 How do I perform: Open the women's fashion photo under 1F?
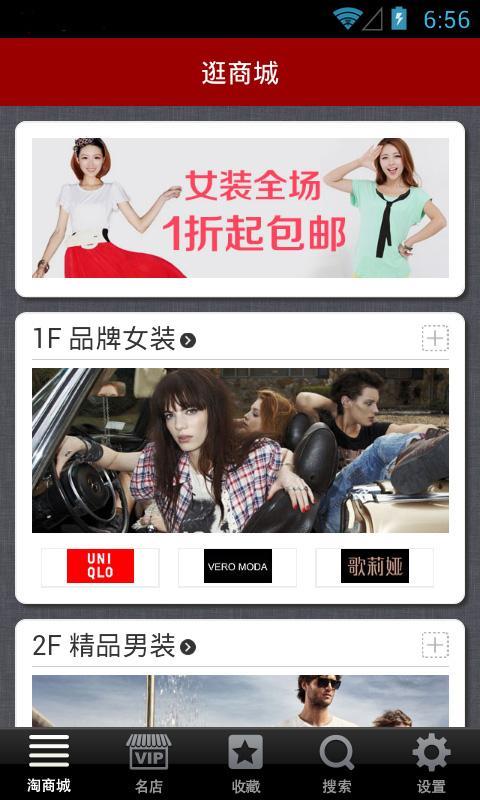click(x=240, y=451)
